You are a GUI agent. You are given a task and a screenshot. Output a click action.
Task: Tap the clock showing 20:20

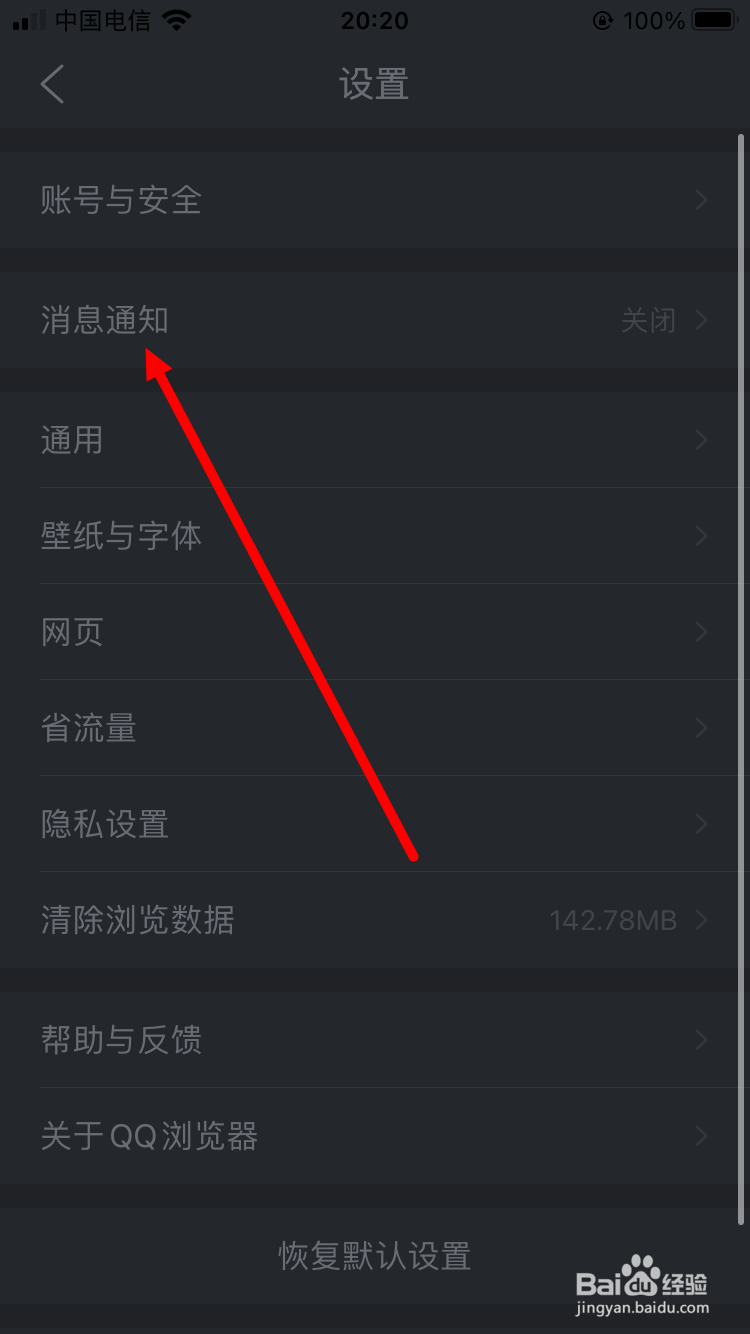pyautogui.click(x=375, y=20)
